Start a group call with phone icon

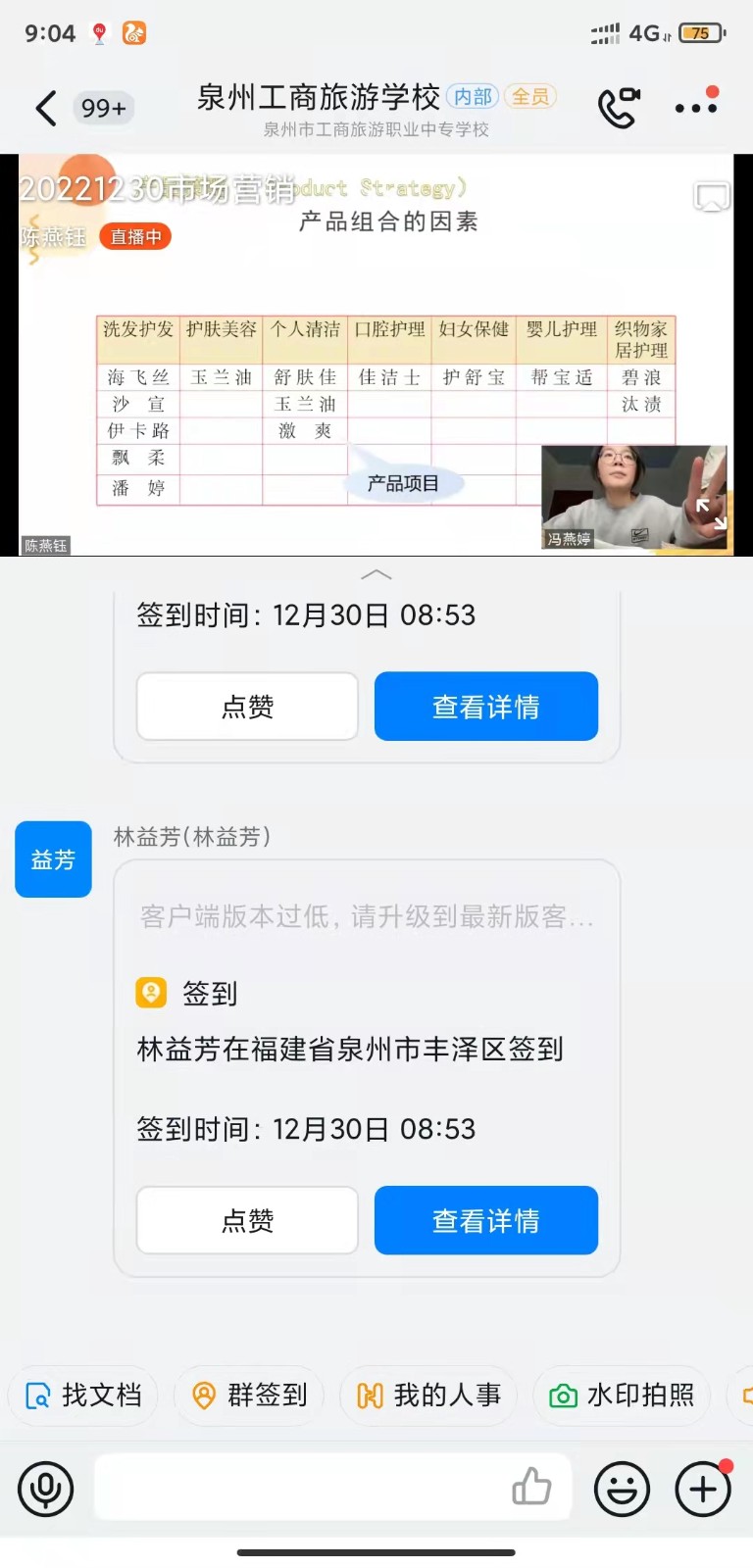pyautogui.click(x=619, y=108)
